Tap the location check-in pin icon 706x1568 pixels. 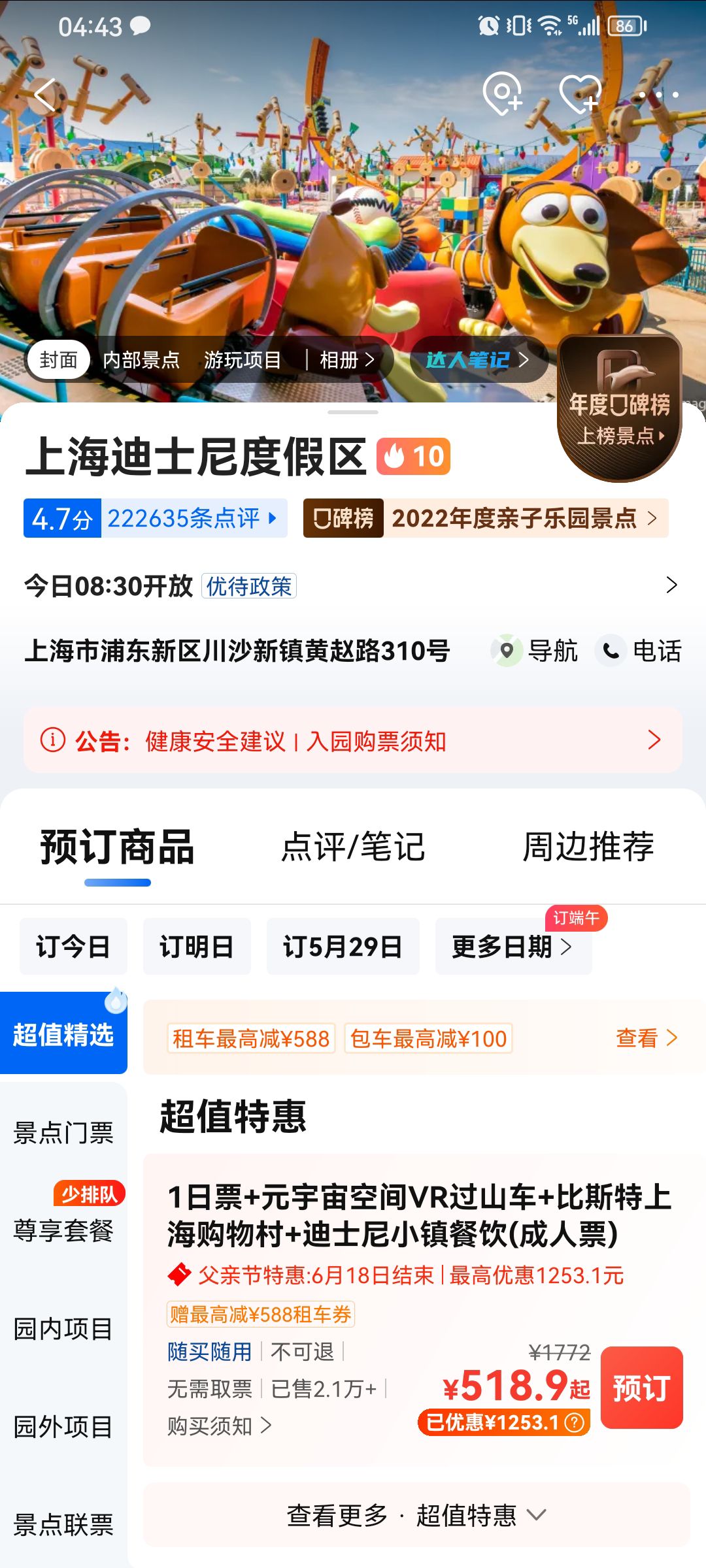click(502, 93)
